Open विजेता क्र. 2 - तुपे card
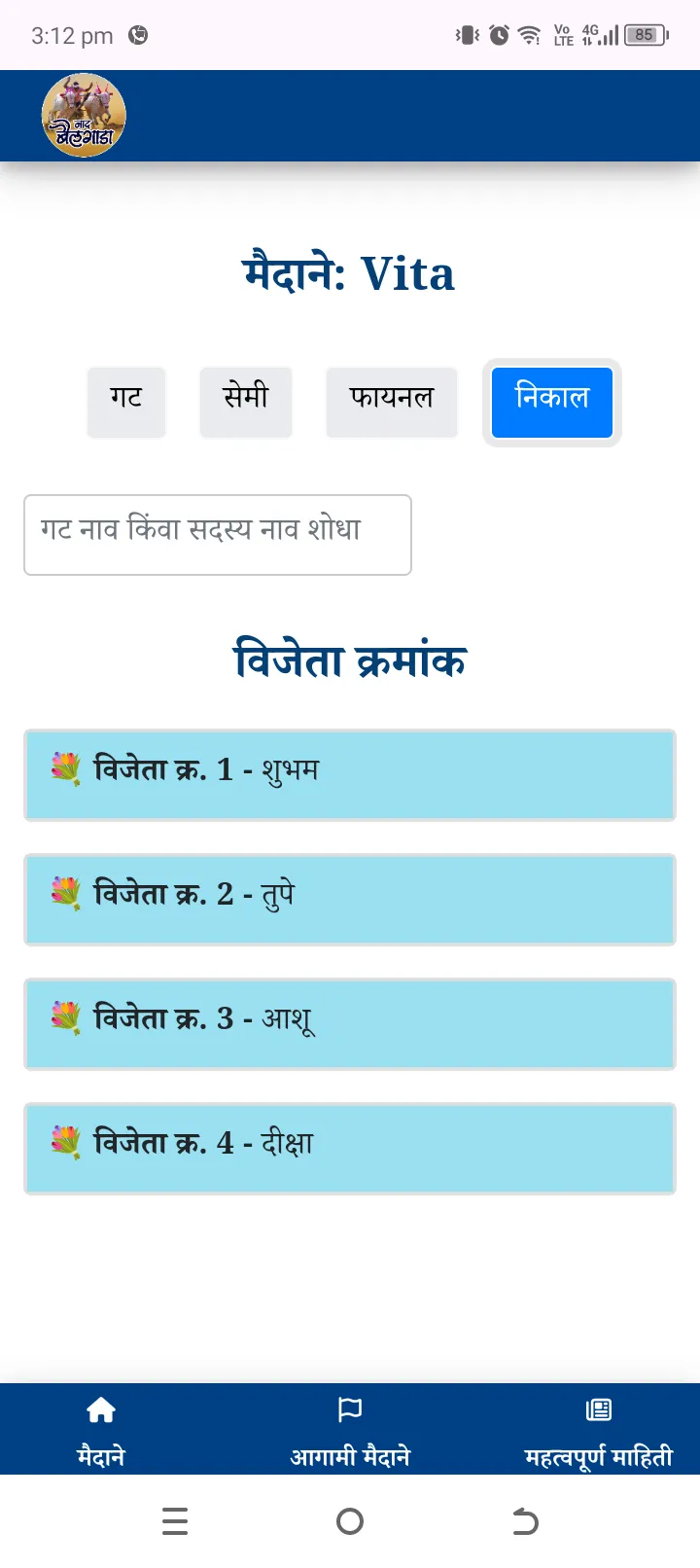This screenshot has height=1568, width=700. [x=350, y=900]
